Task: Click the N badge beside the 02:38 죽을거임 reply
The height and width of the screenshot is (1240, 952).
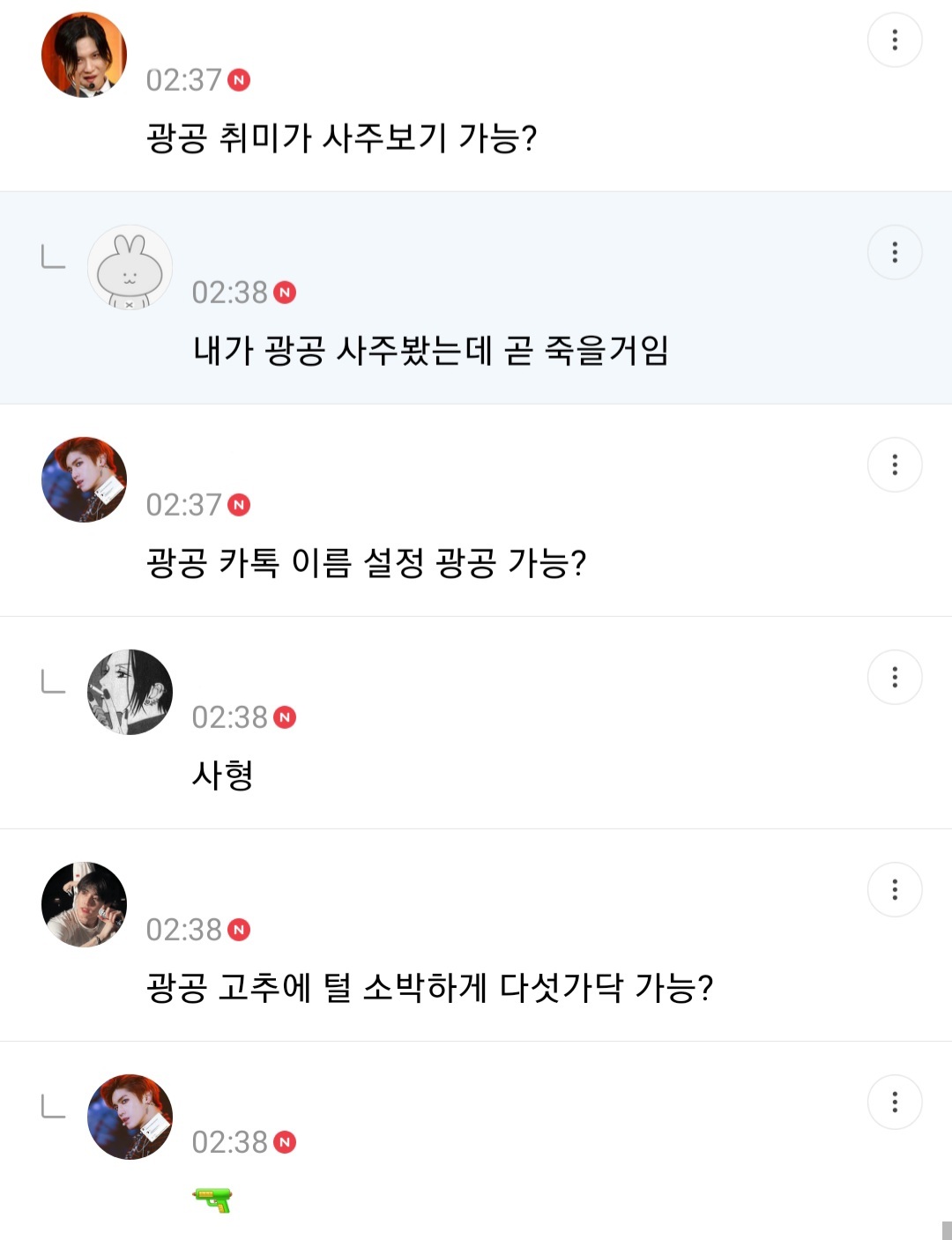Action: click(286, 293)
